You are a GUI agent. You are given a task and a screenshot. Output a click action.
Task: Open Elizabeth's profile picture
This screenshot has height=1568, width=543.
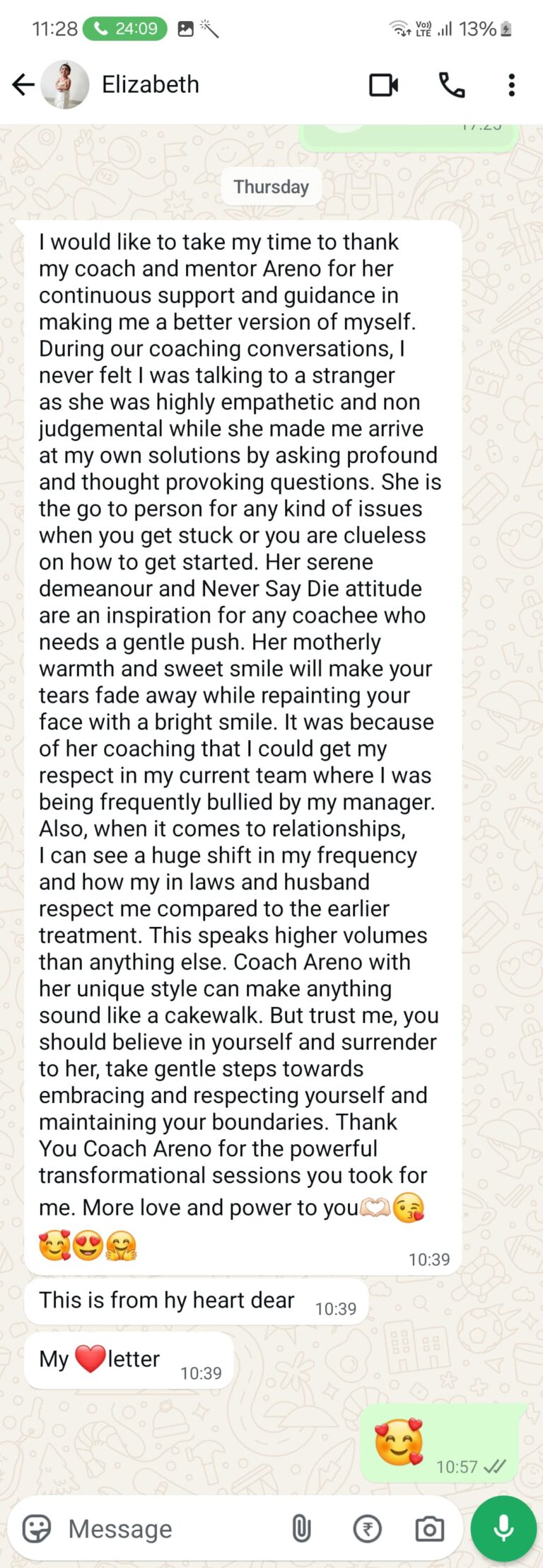[65, 85]
